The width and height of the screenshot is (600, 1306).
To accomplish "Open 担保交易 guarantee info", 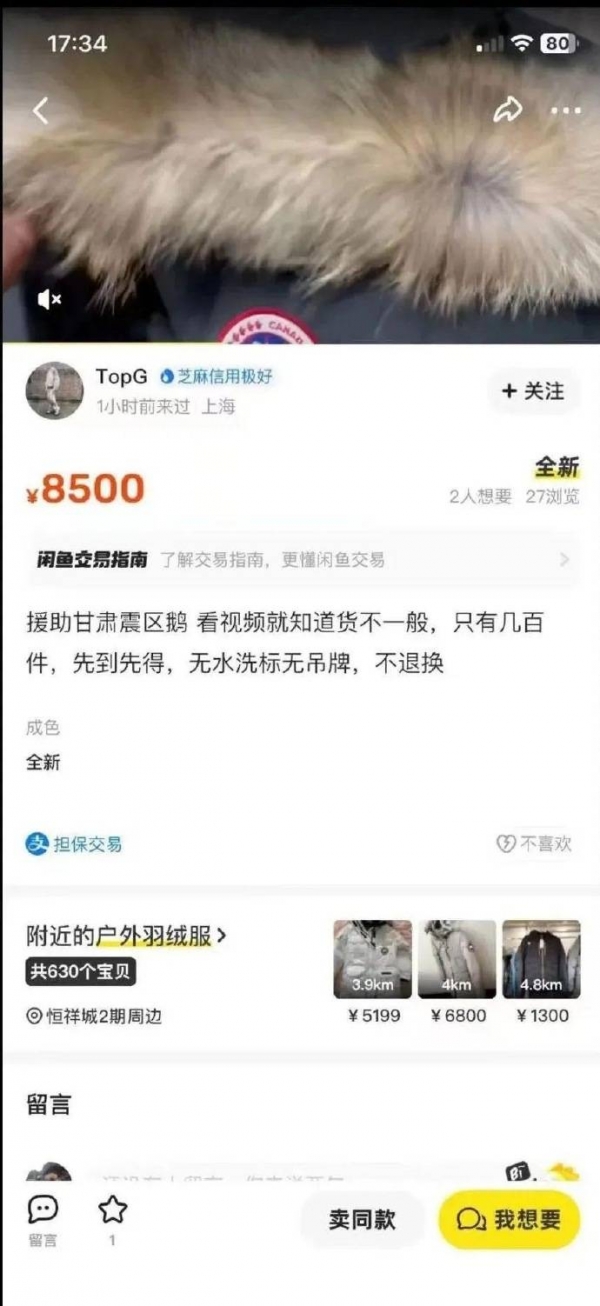I will [x=74, y=844].
